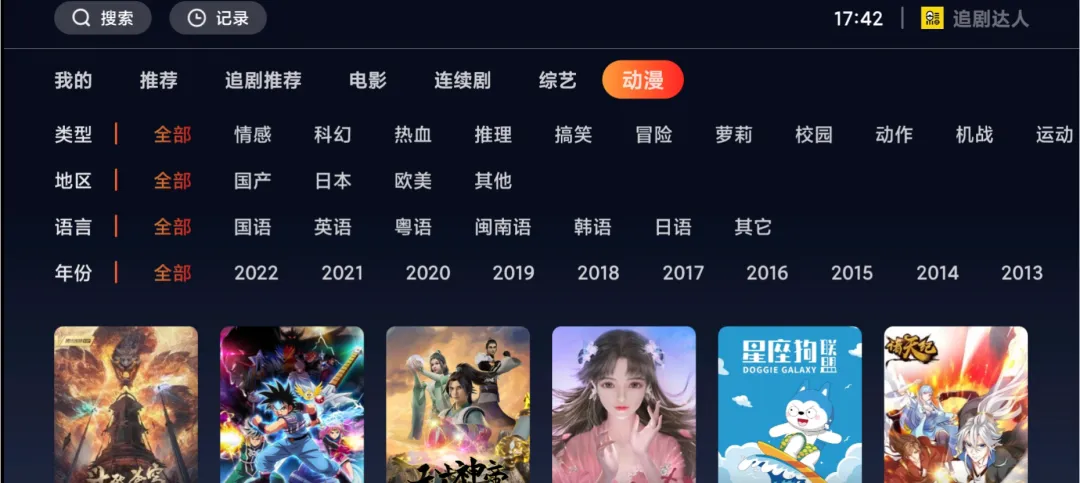Choose 日语 as the language

coord(673,227)
